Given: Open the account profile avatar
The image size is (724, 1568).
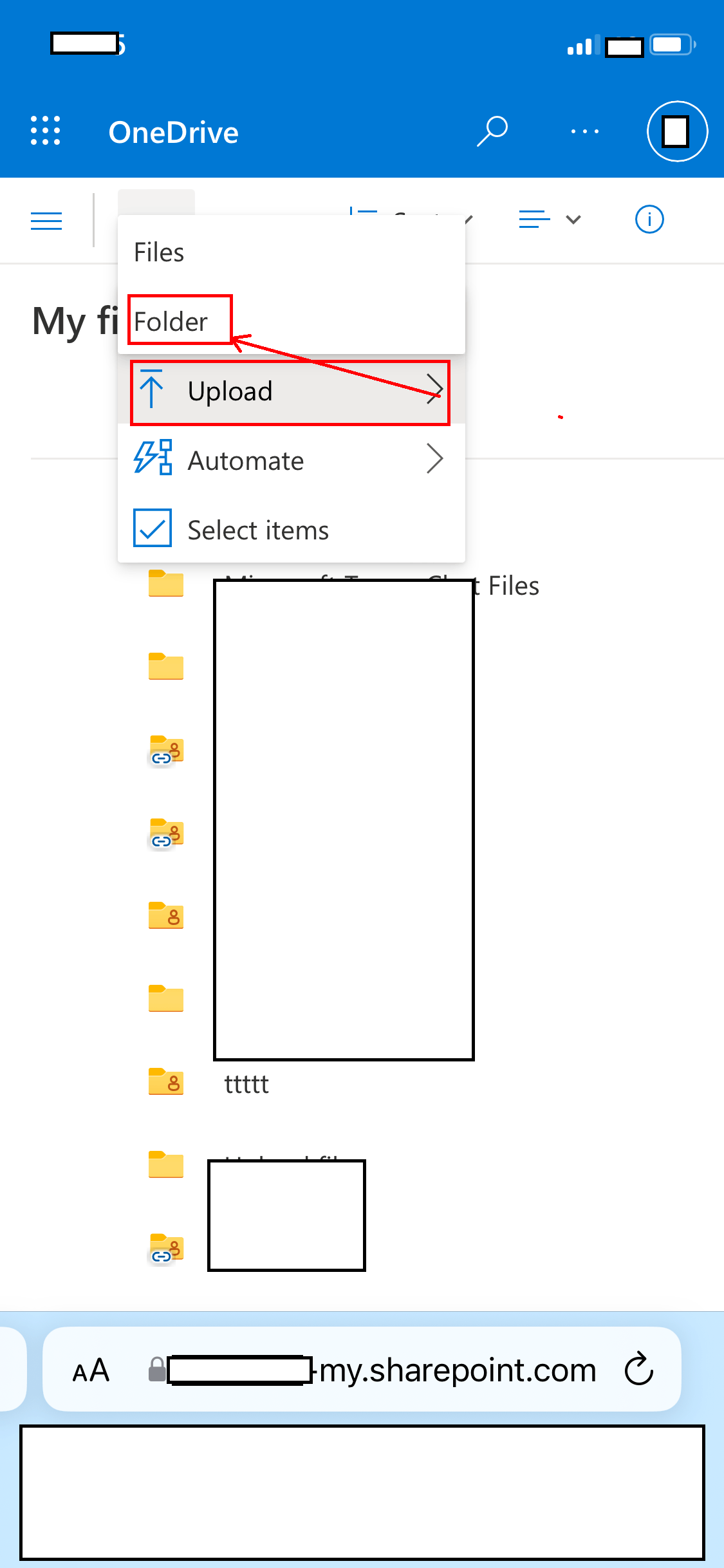Looking at the screenshot, I should (x=676, y=131).
